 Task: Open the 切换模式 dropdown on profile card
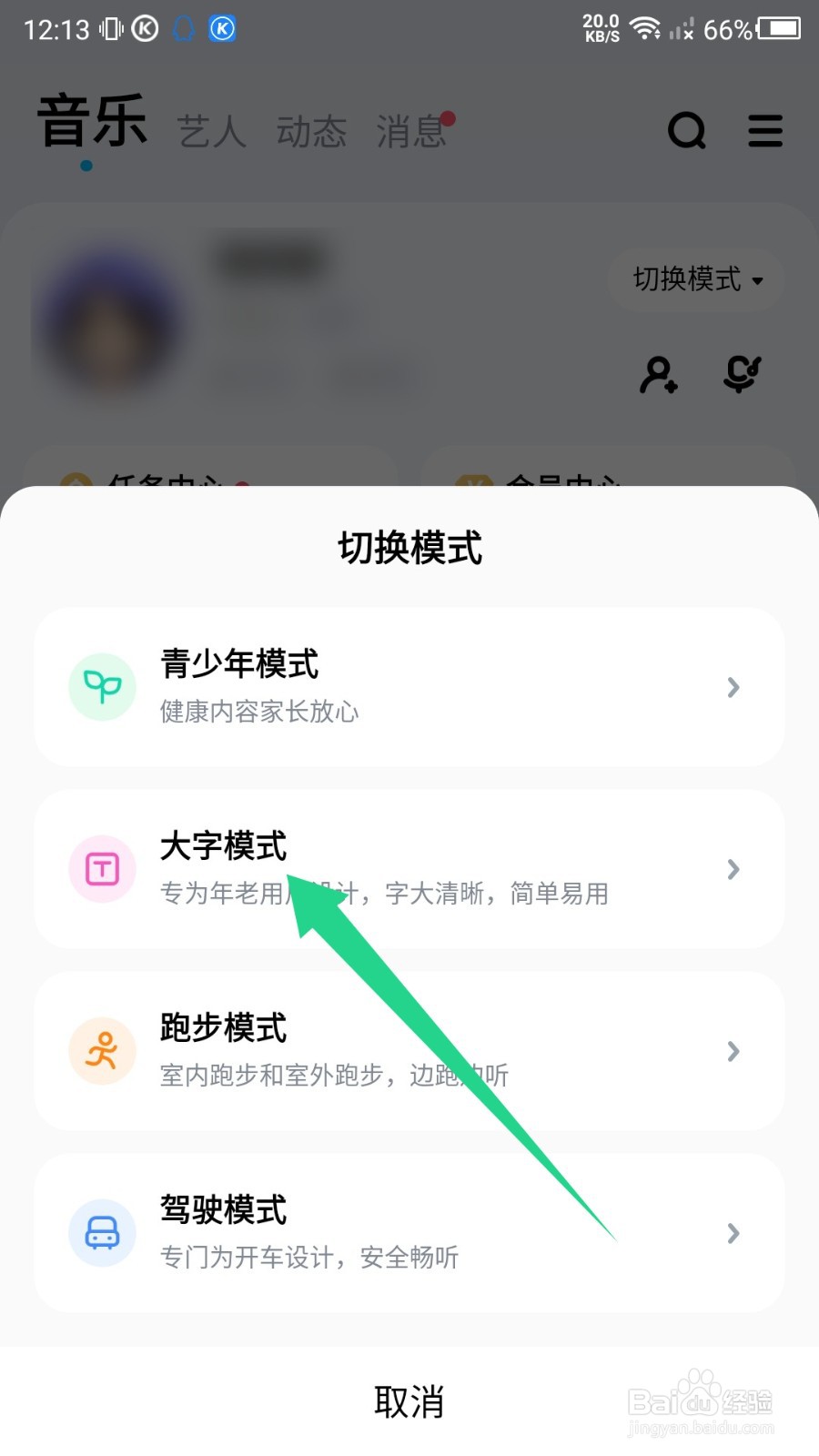[x=694, y=280]
